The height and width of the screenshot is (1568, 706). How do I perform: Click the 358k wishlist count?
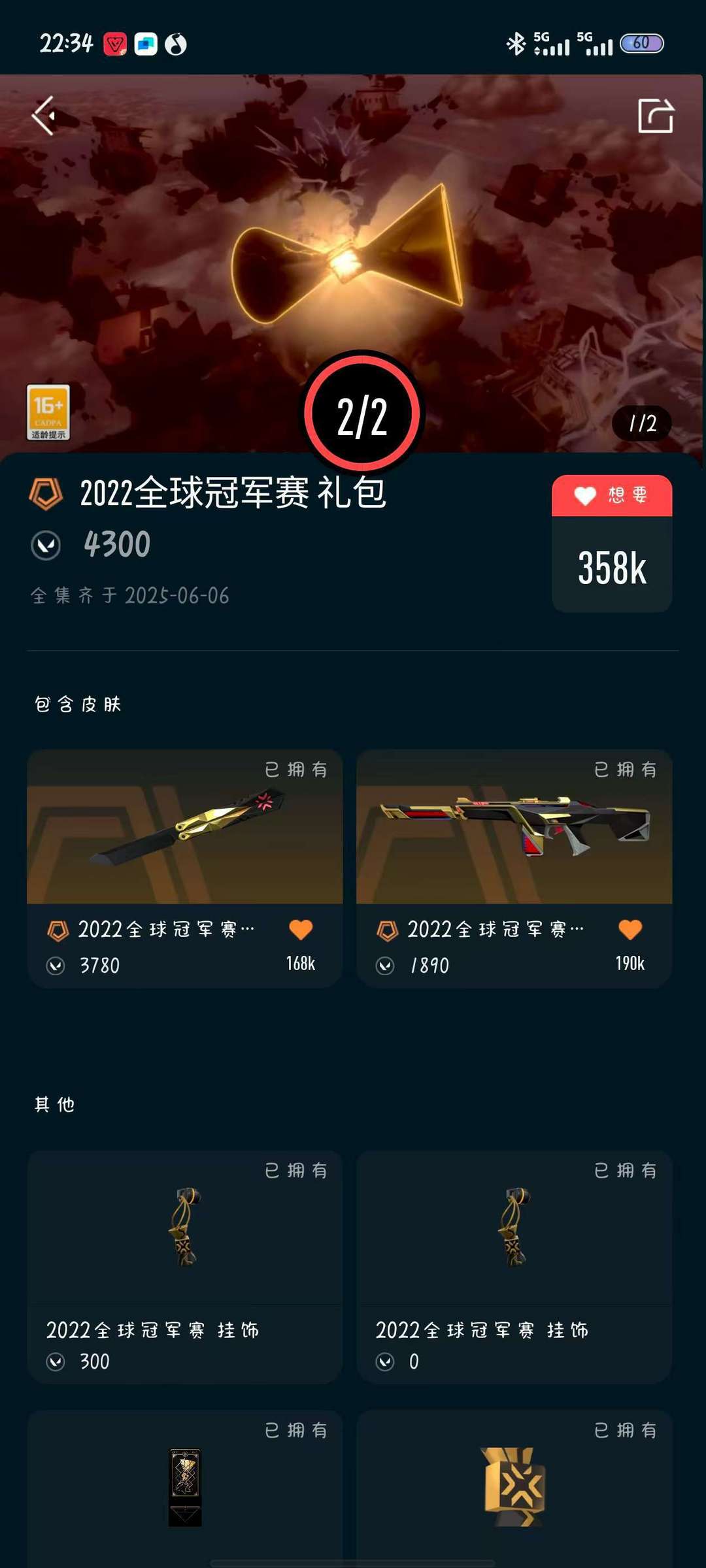click(611, 568)
